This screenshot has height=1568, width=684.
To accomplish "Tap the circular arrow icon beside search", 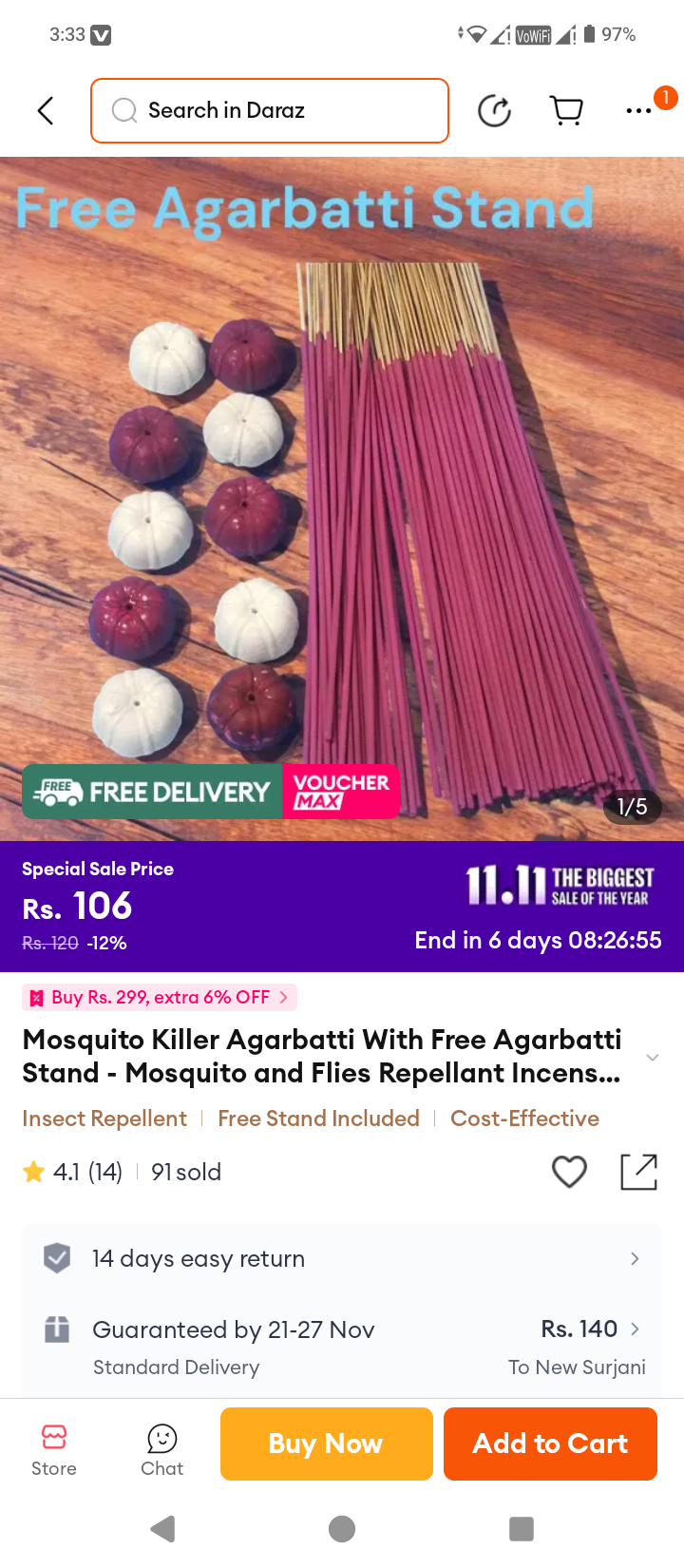I will click(x=494, y=111).
